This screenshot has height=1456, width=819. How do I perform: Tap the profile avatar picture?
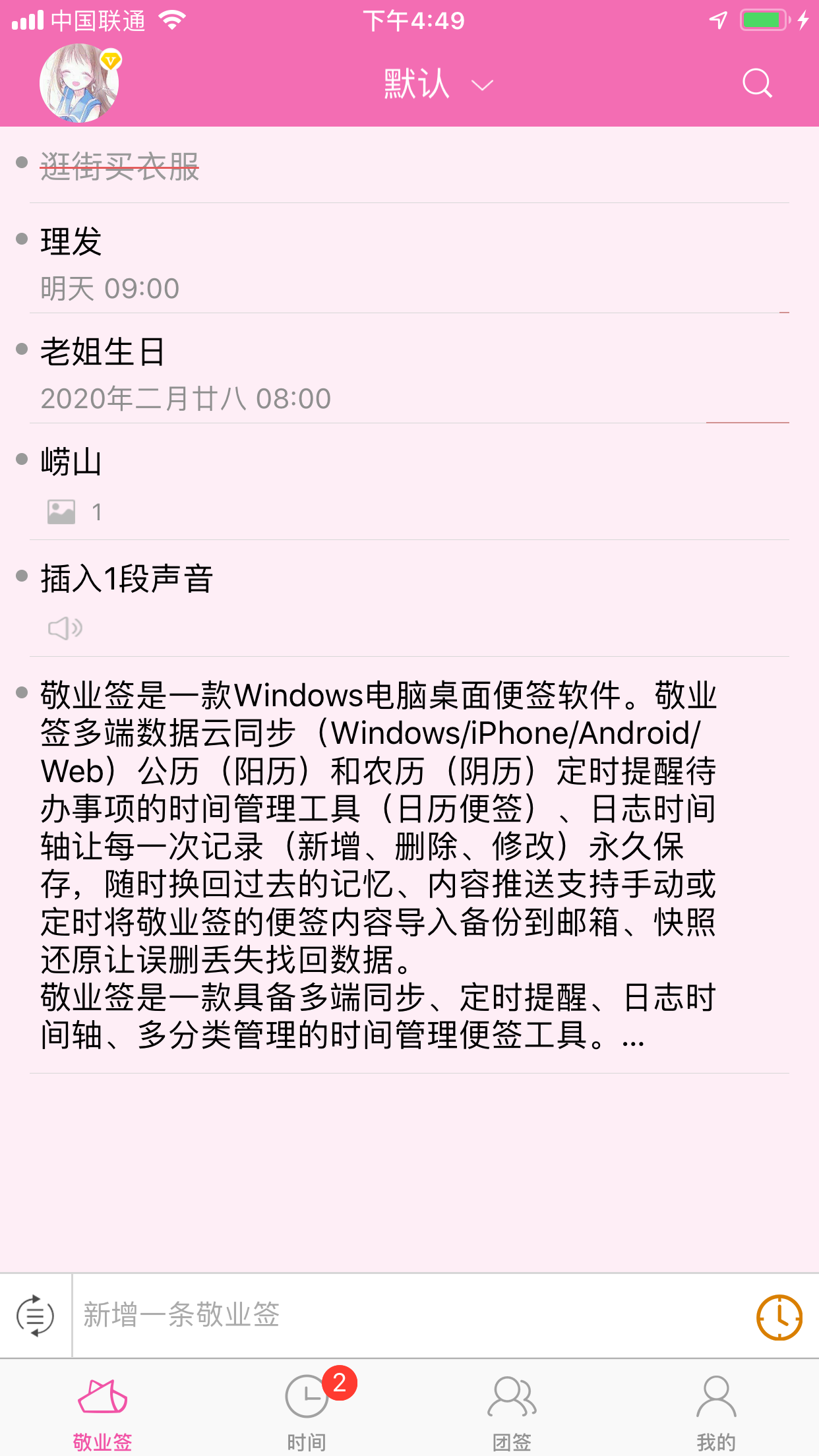point(79,83)
